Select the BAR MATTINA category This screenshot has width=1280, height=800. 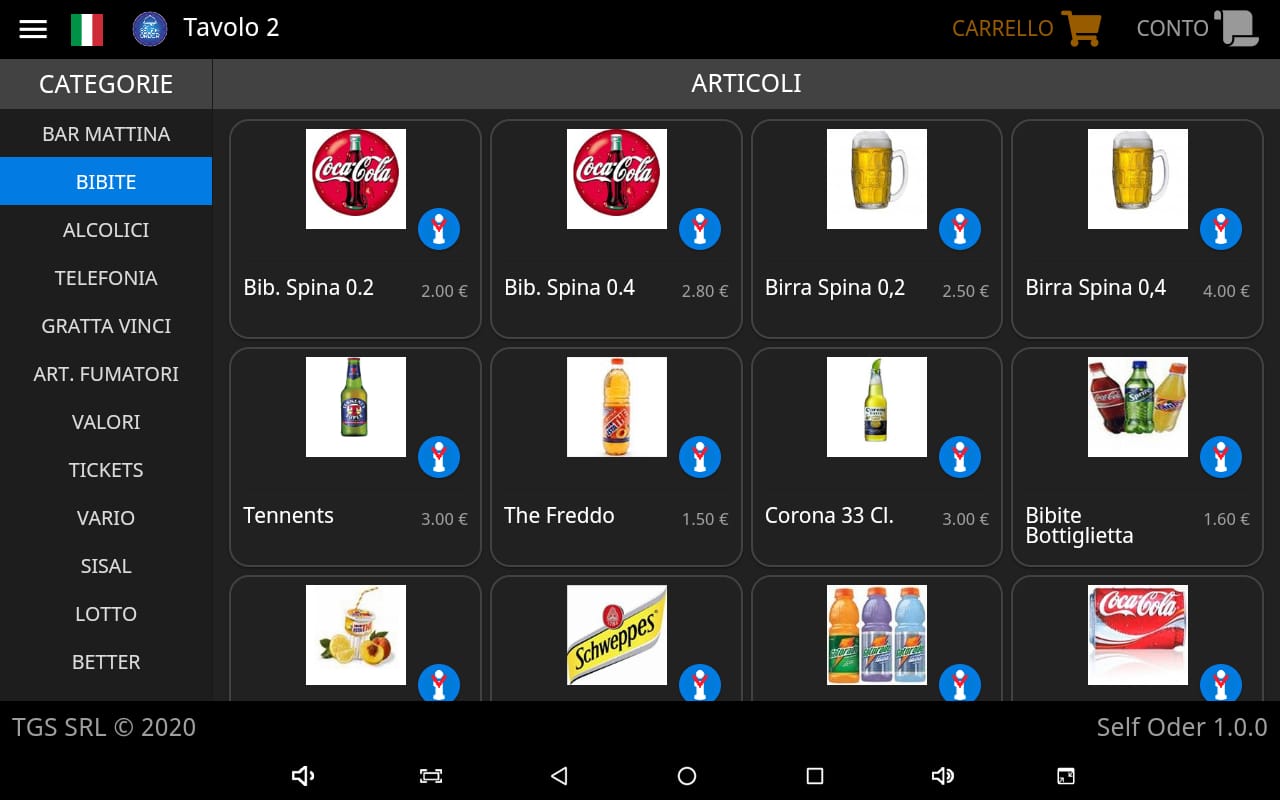tap(106, 134)
